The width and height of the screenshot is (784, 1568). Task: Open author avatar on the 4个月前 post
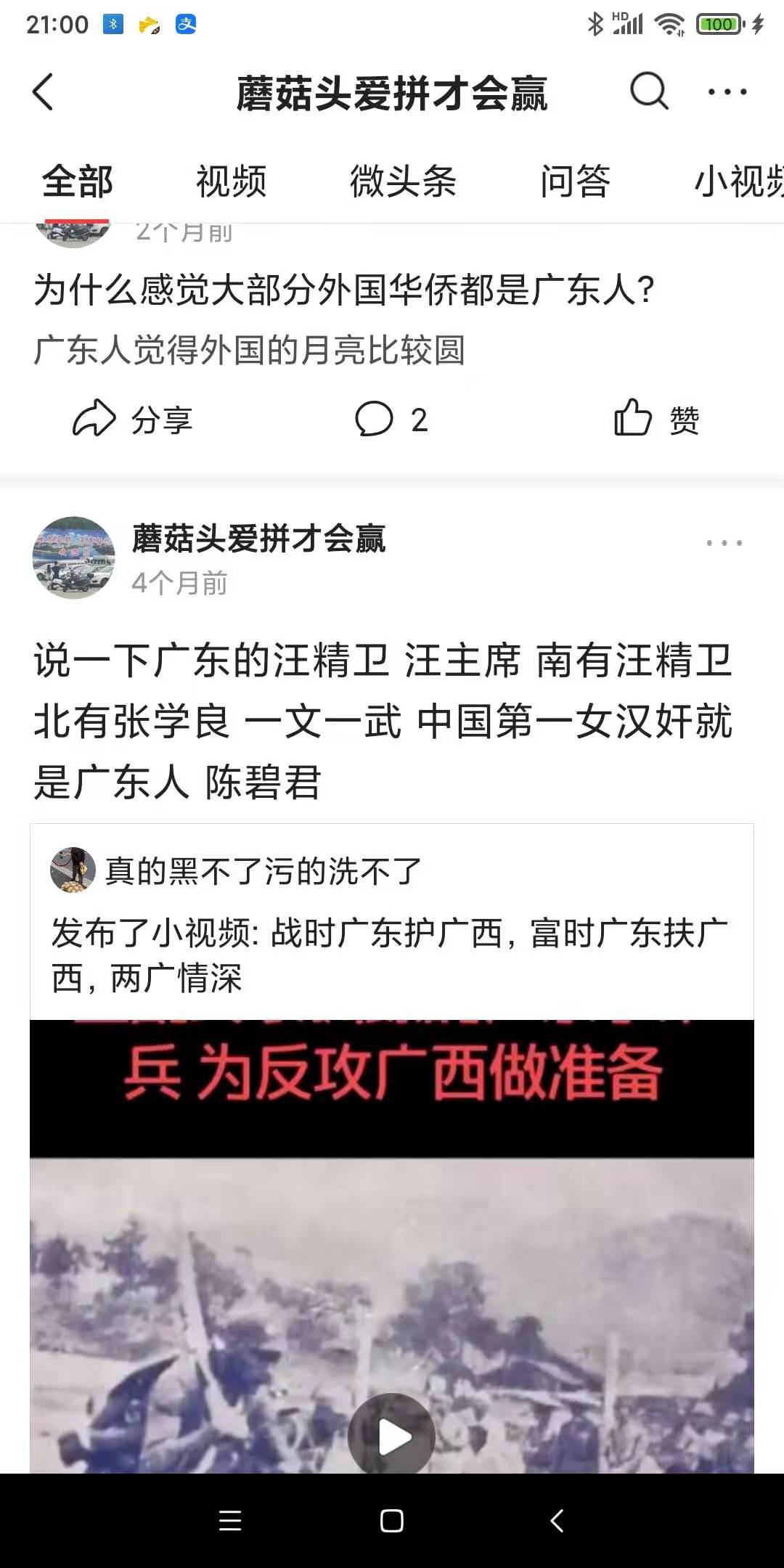[x=73, y=558]
